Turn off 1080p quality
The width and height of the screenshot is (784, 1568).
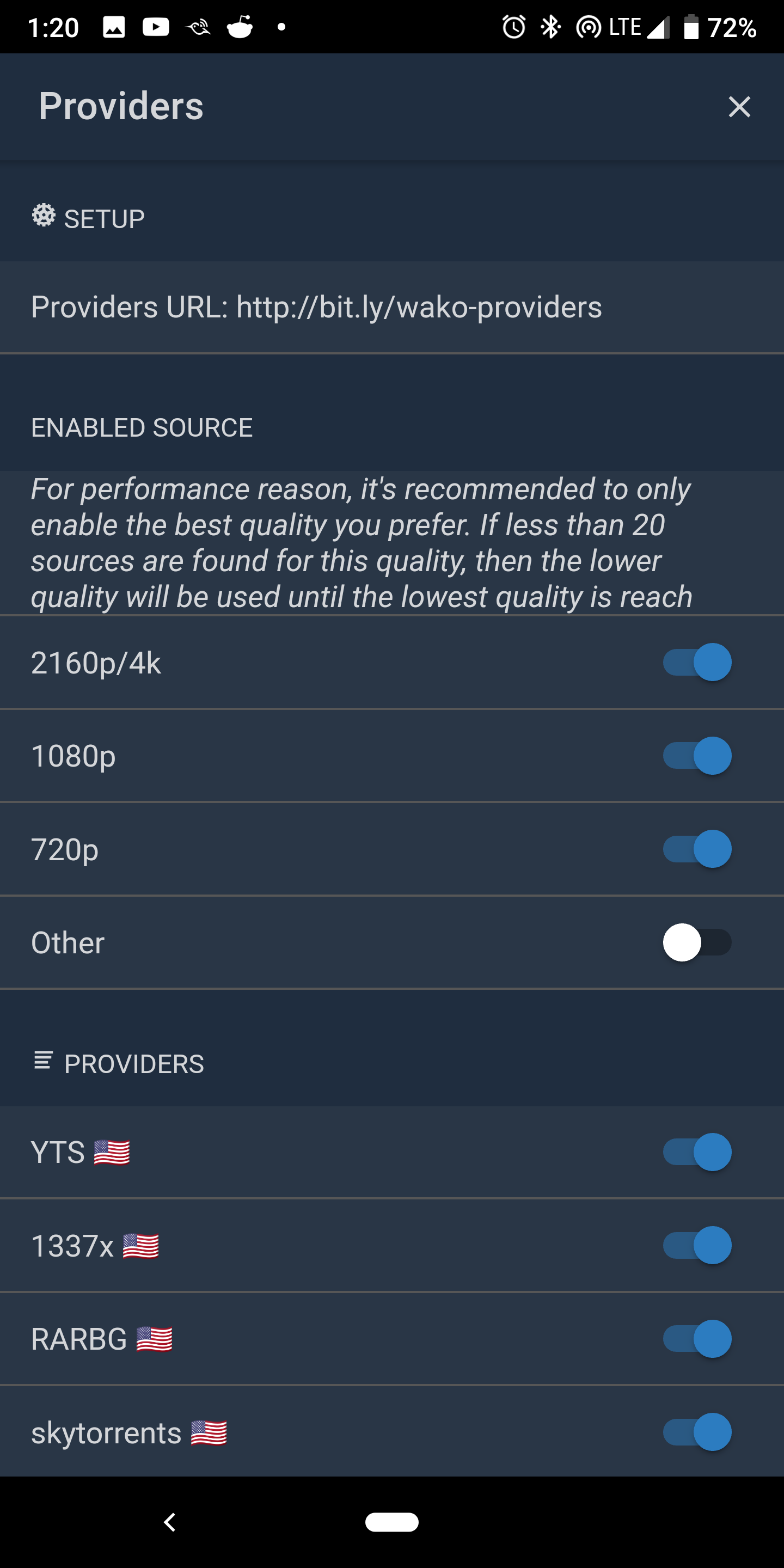[x=697, y=755]
